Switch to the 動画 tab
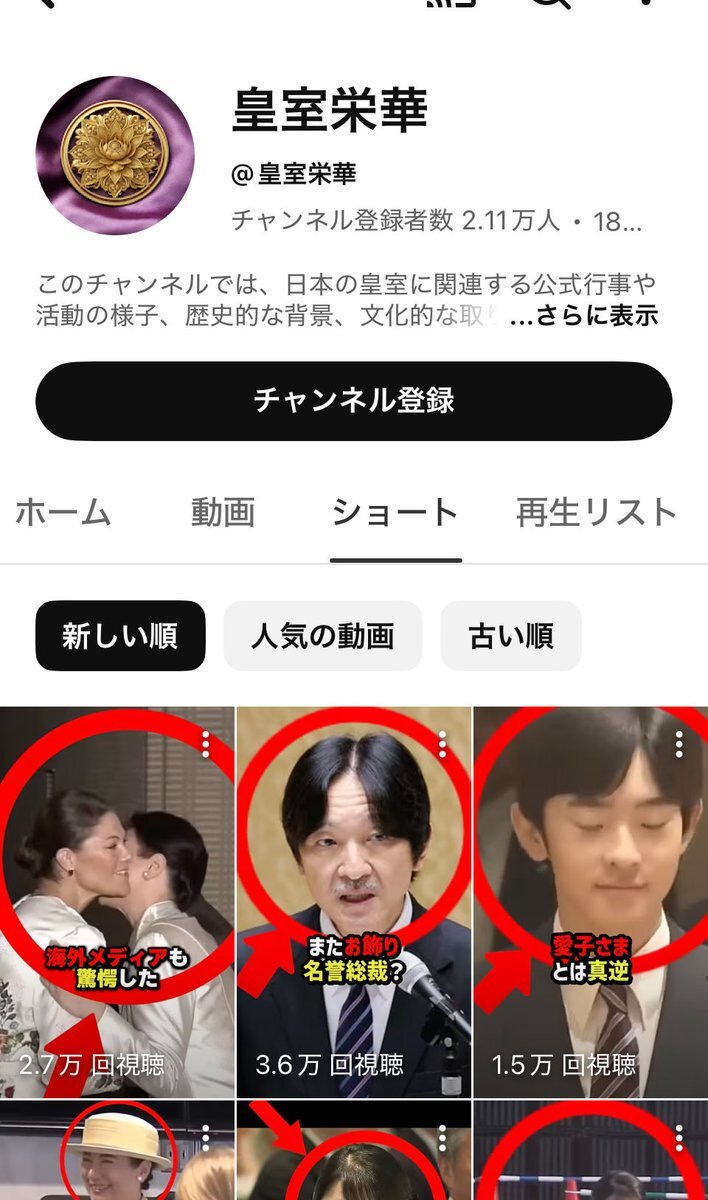This screenshot has width=708, height=1200. click(223, 513)
